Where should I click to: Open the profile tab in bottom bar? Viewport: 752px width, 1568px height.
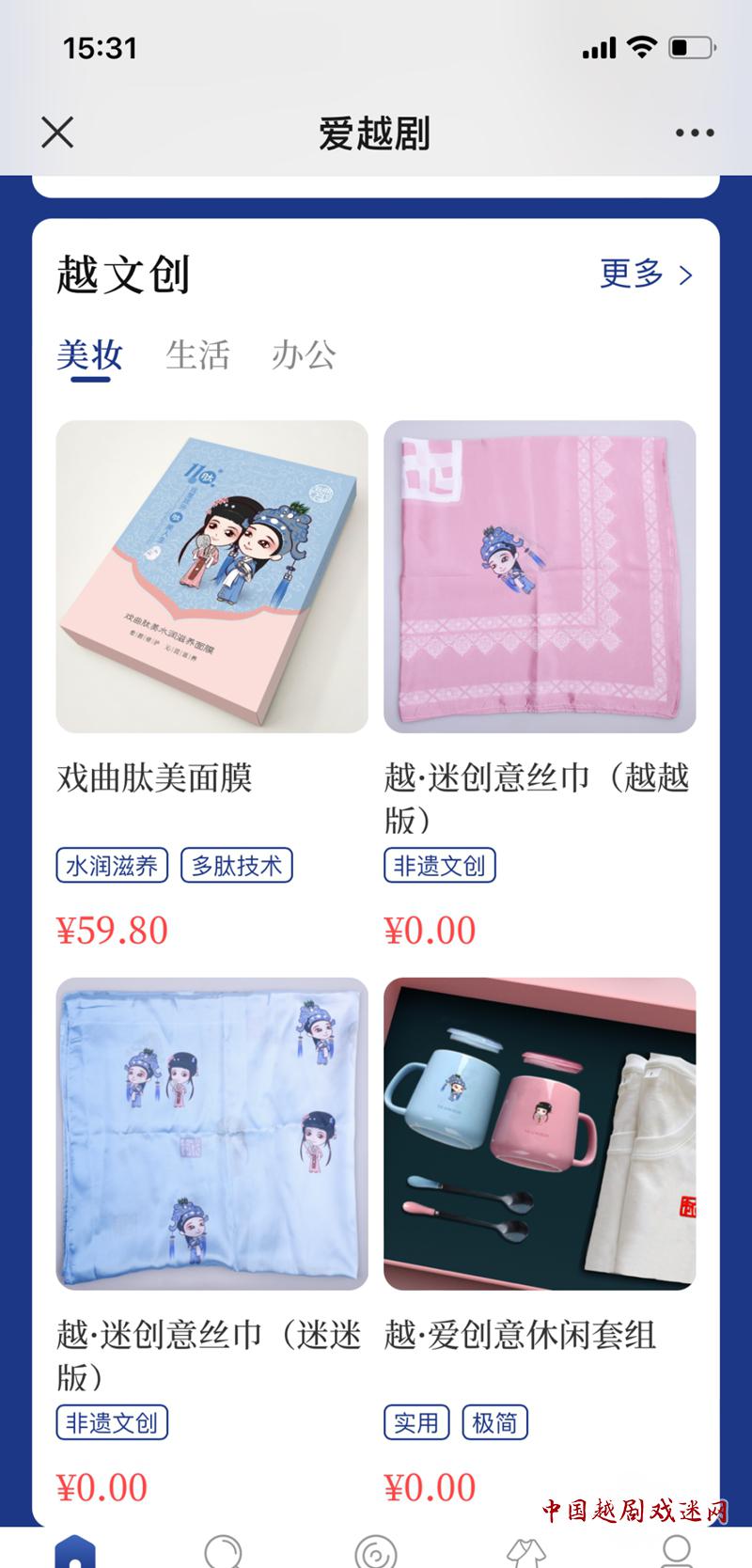[676, 1551]
